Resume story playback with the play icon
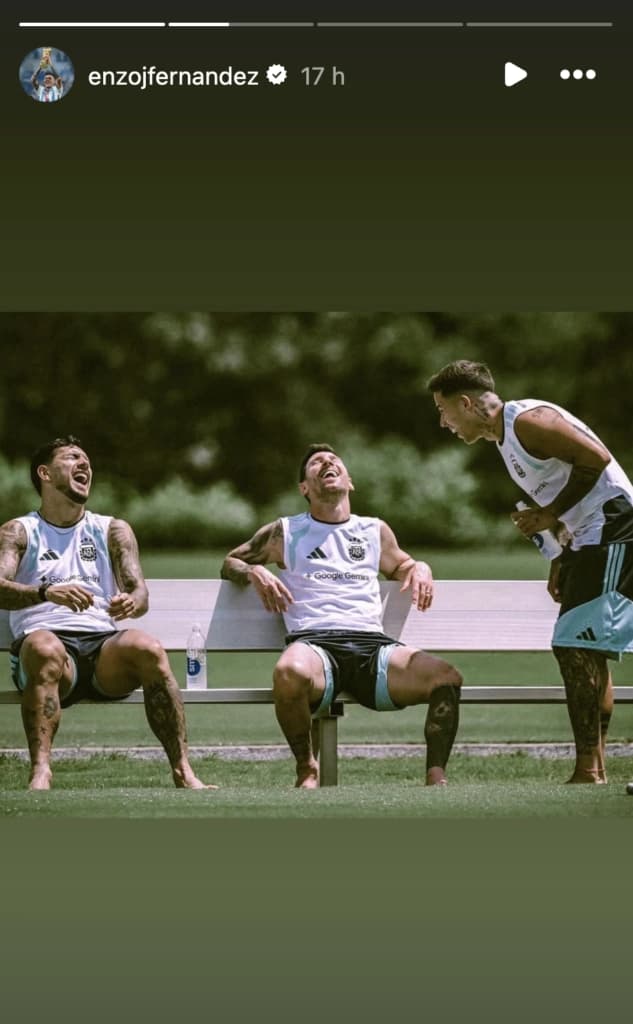This screenshot has height=1024, width=633. [x=515, y=74]
